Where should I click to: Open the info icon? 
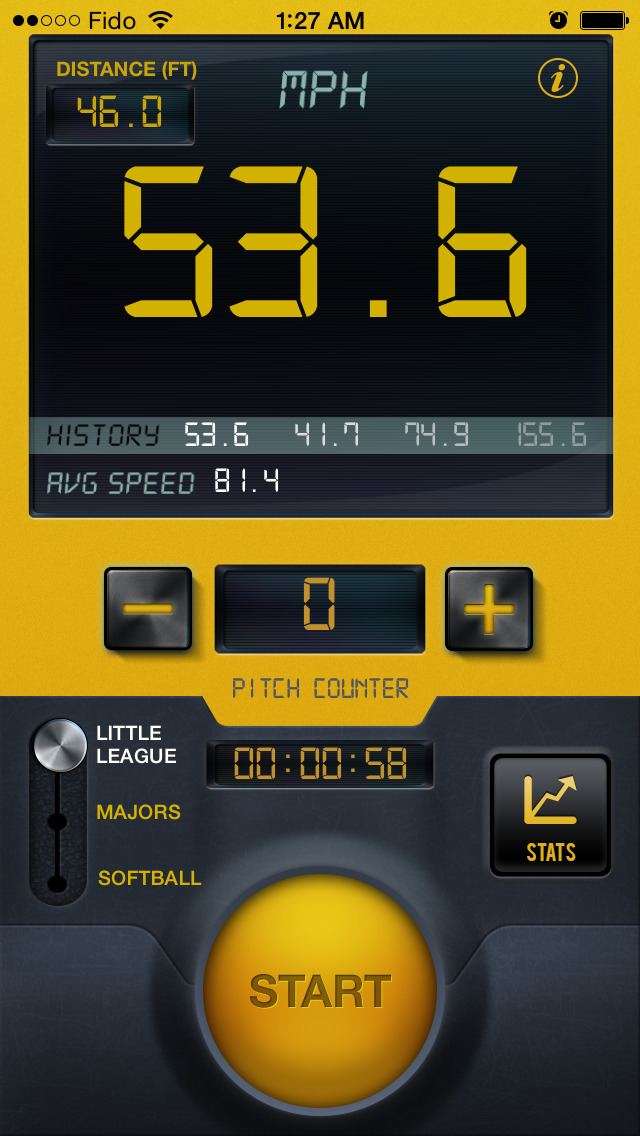point(558,77)
